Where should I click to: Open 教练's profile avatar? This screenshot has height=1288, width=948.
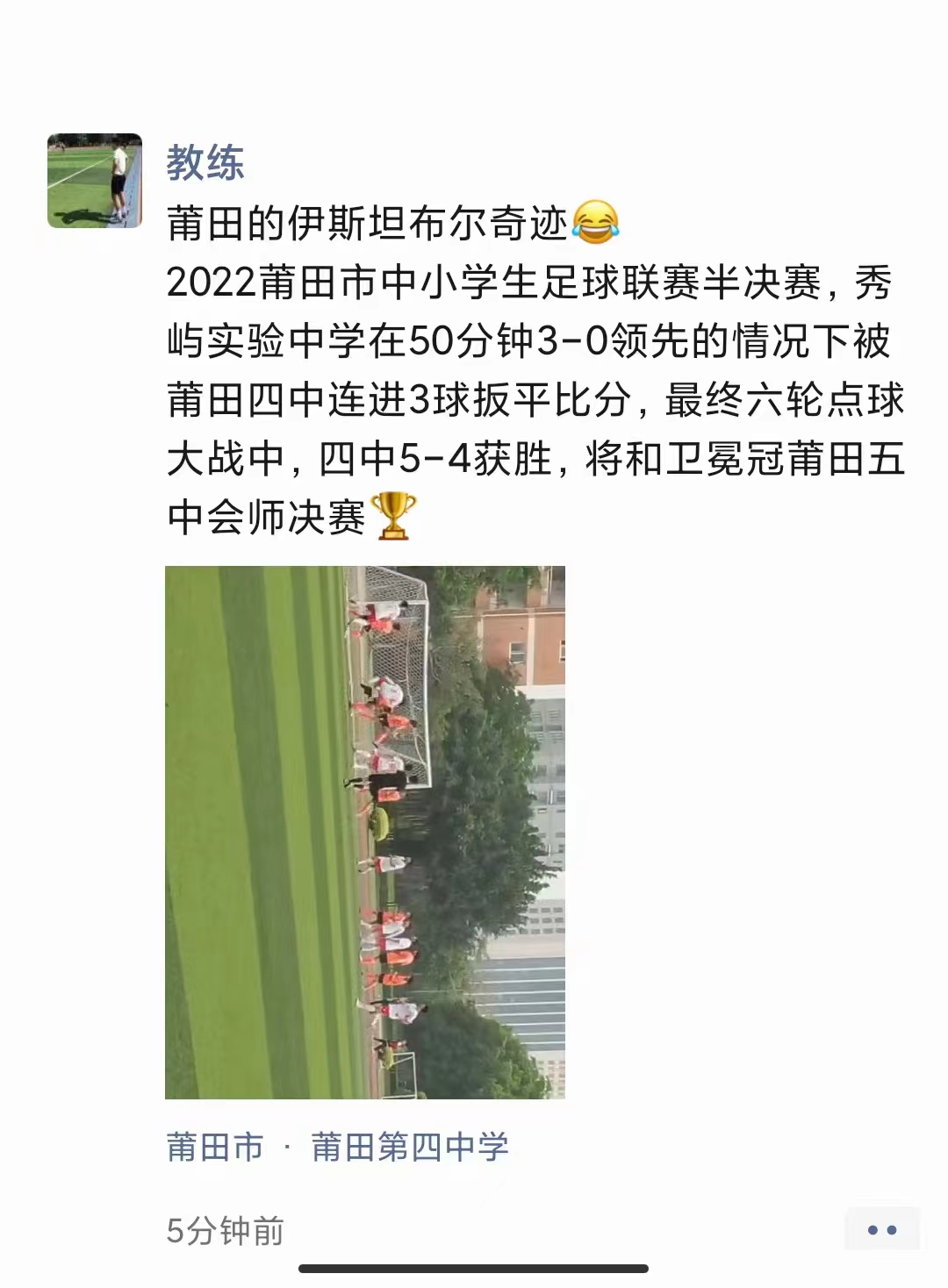pyautogui.click(x=95, y=181)
